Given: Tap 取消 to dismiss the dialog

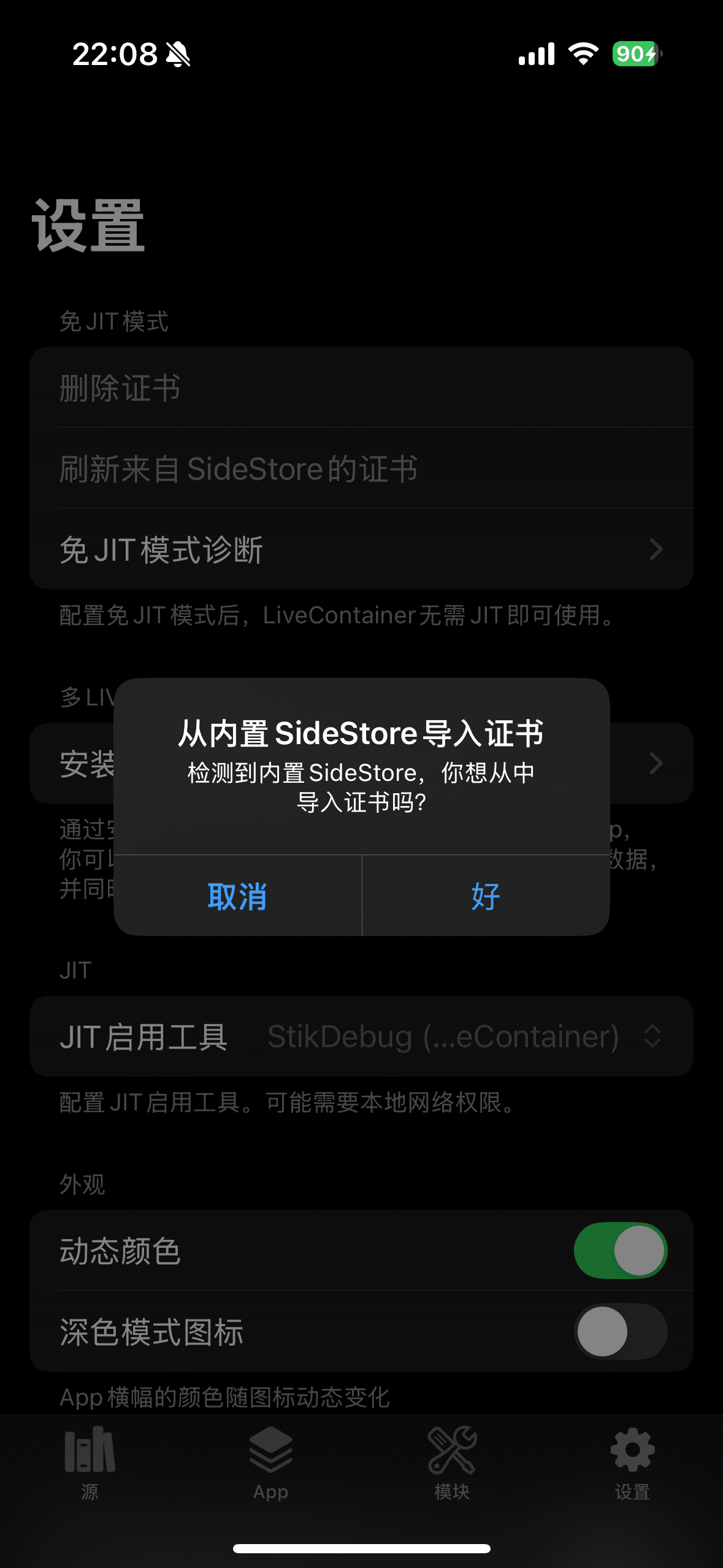Looking at the screenshot, I should (x=237, y=896).
